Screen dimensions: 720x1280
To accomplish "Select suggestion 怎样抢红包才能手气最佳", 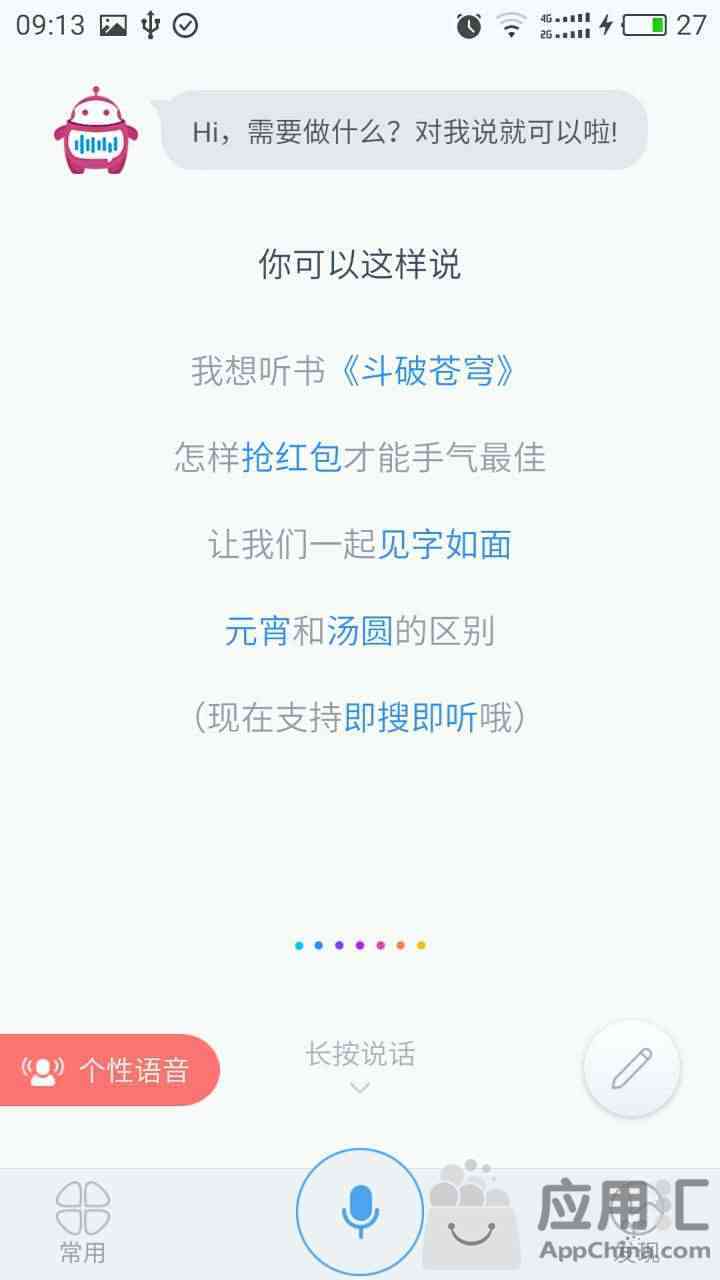I will tap(359, 458).
